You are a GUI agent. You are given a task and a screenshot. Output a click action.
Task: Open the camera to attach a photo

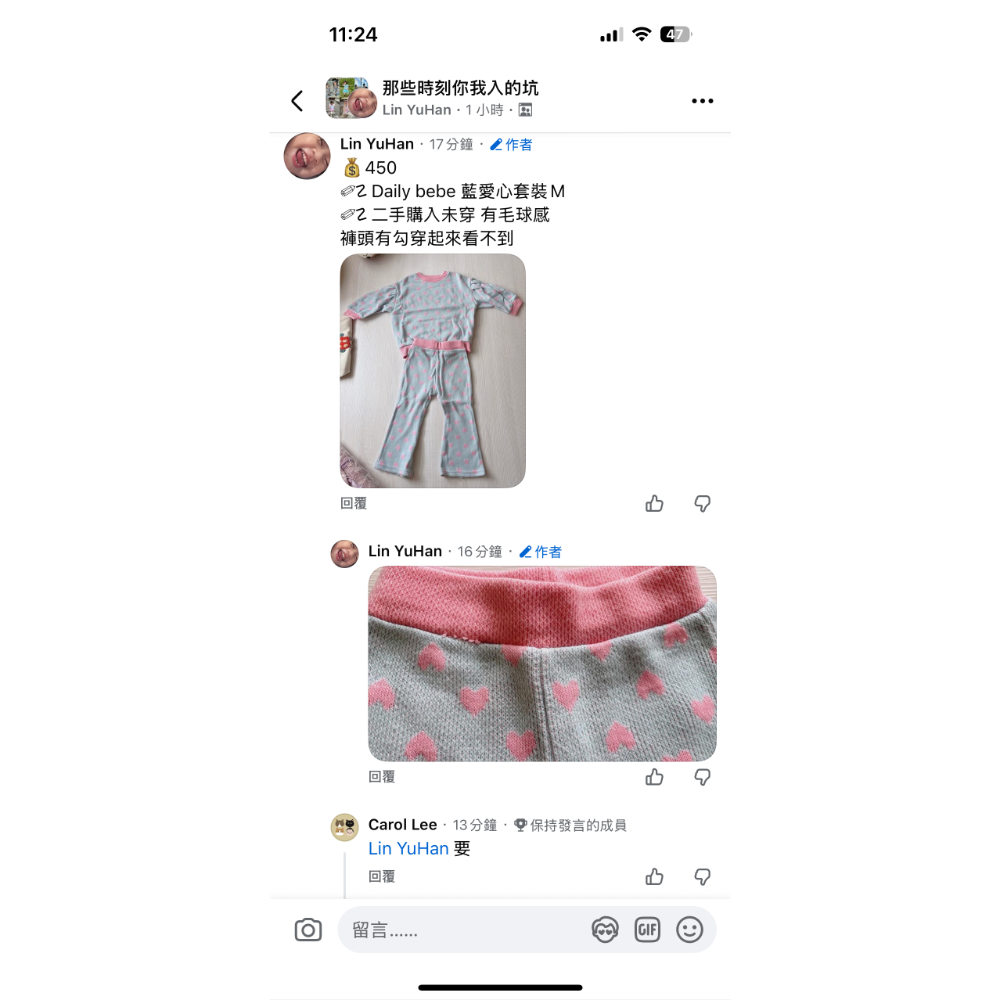click(x=308, y=931)
